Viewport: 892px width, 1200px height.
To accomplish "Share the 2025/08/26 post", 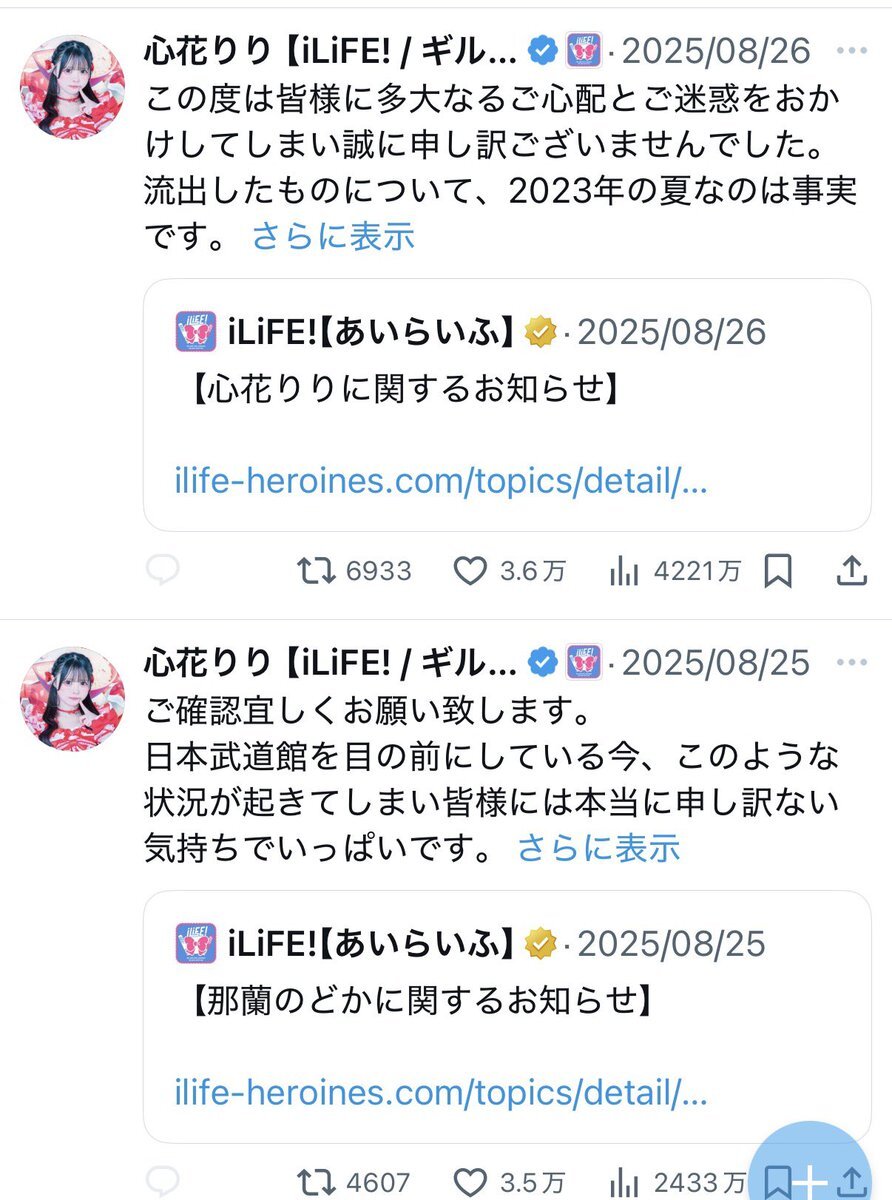I will pos(850,571).
